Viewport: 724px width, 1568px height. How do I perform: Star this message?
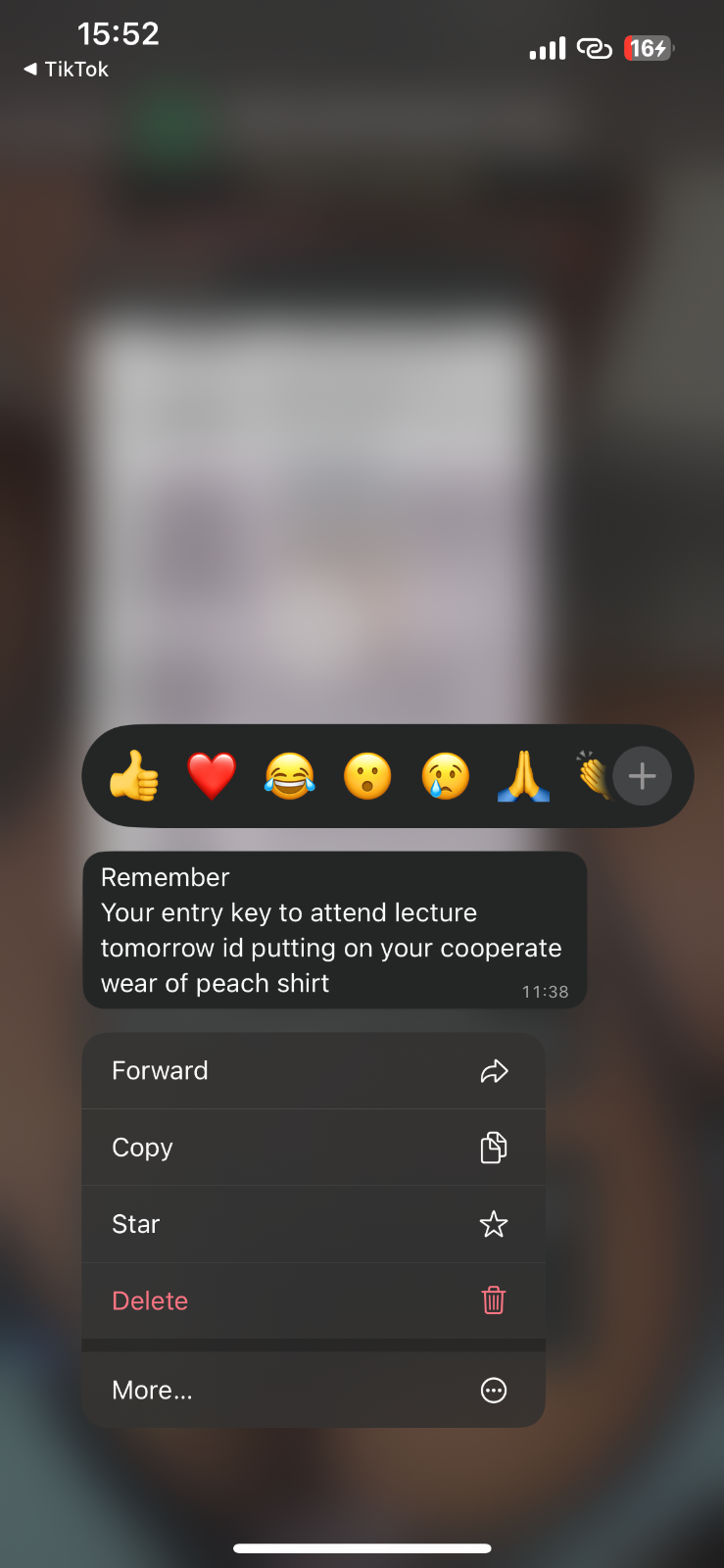click(314, 1224)
